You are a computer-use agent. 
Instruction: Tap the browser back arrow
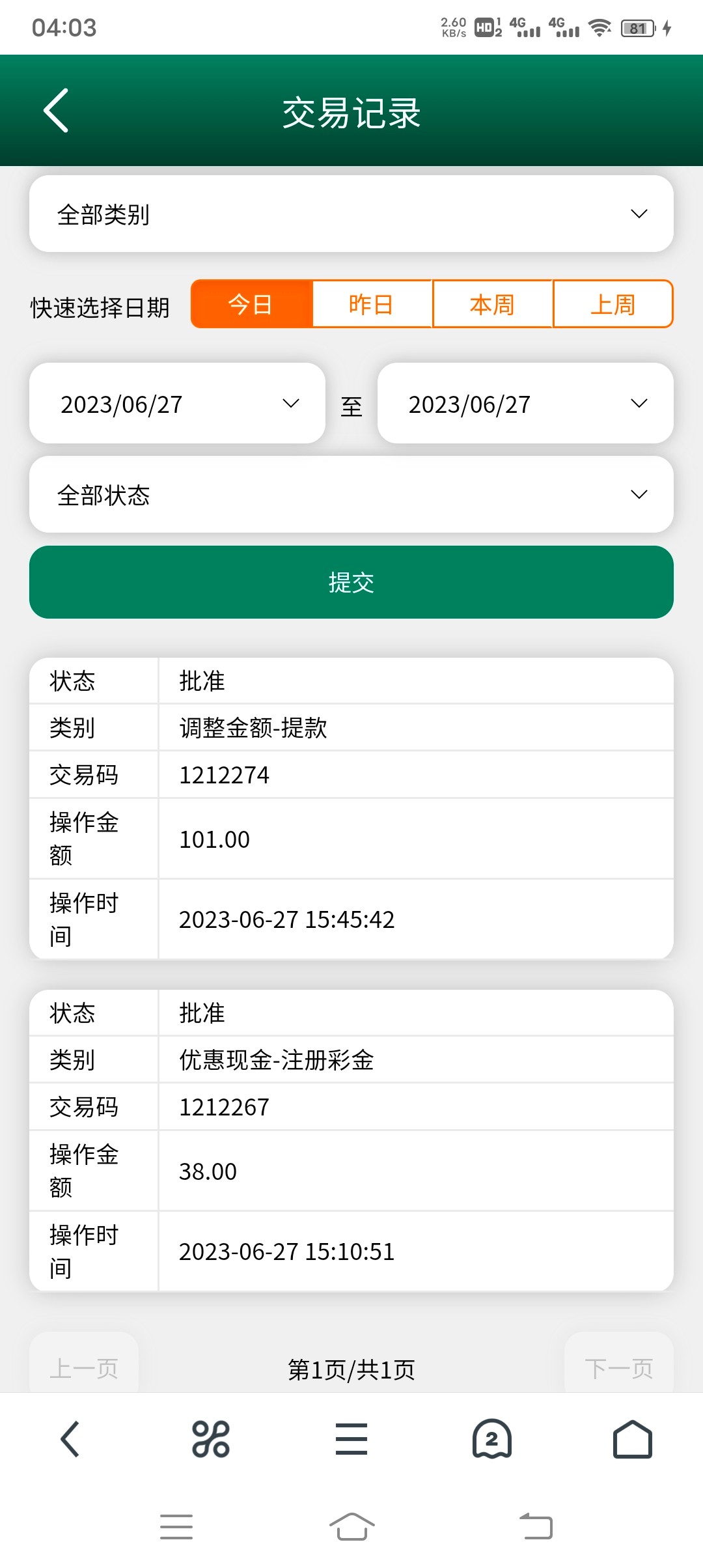tap(70, 1439)
